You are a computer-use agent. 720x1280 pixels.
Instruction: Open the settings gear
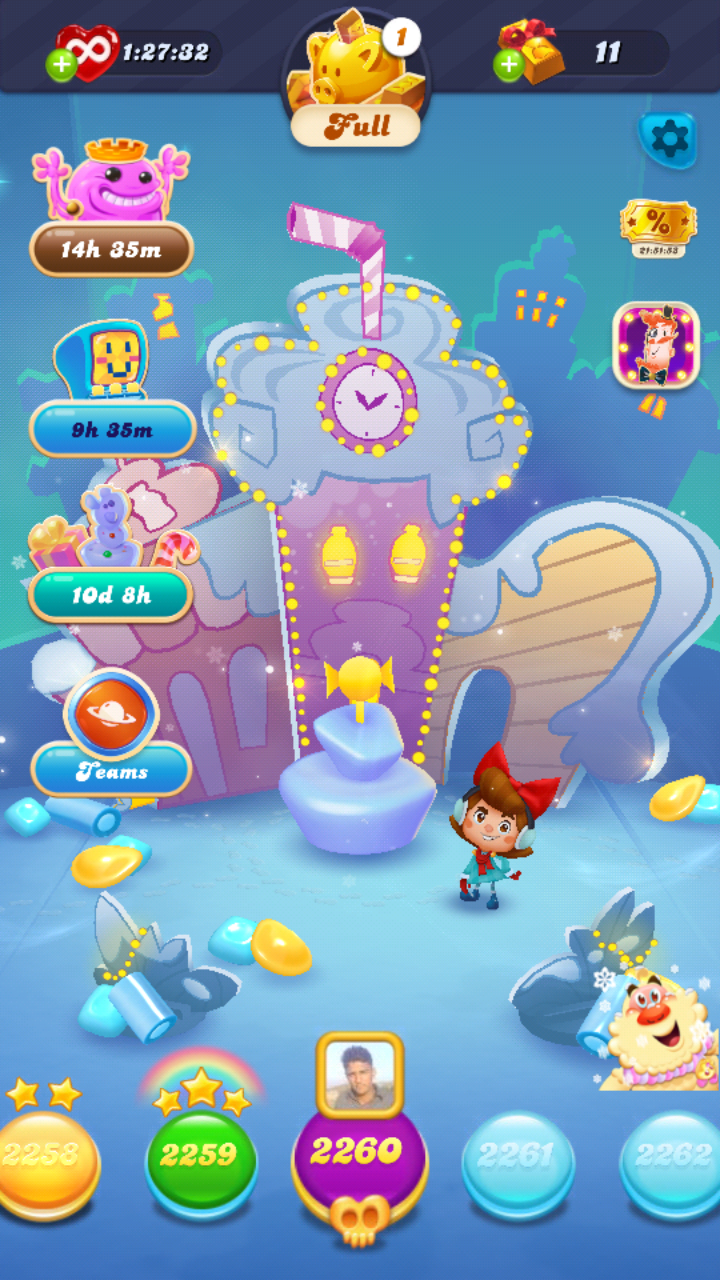666,138
